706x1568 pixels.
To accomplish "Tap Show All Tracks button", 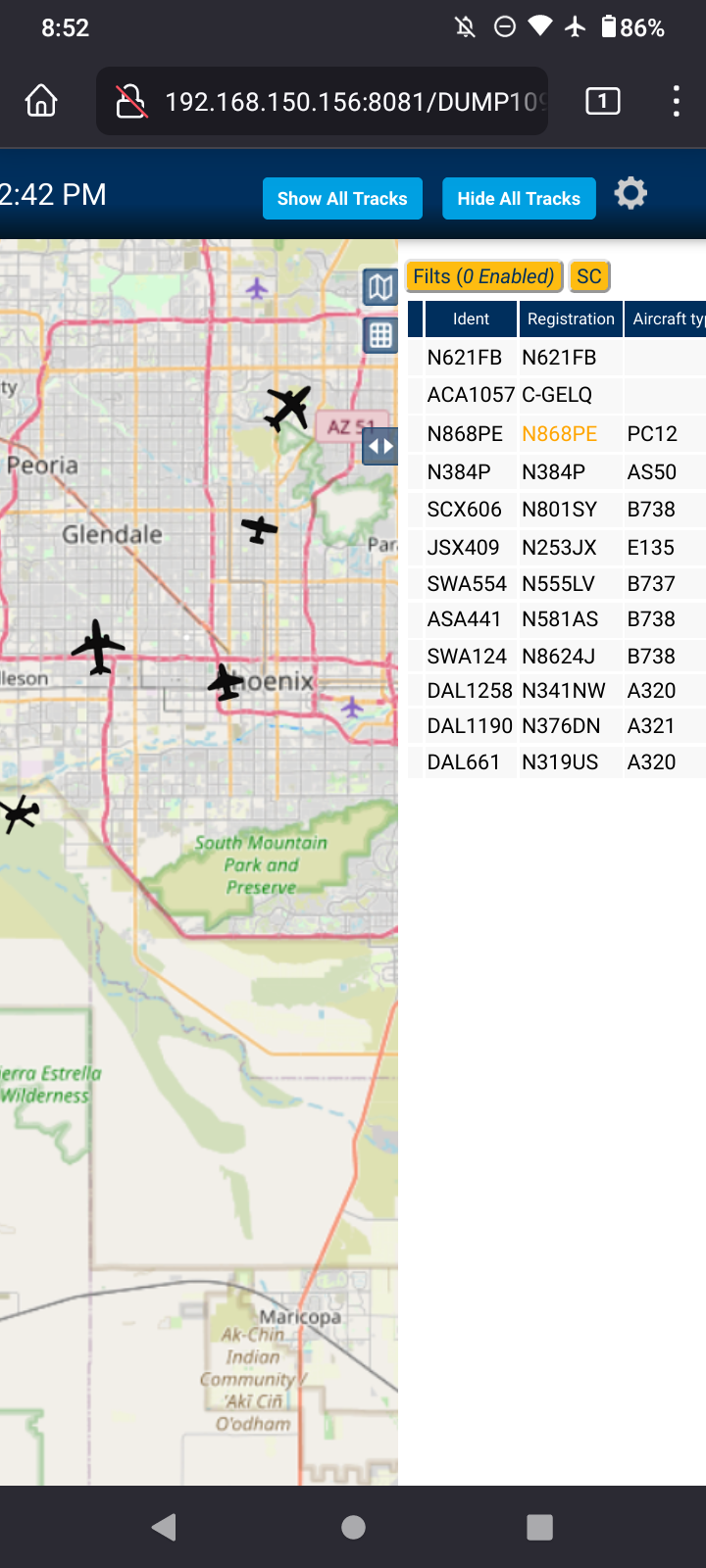I will click(342, 199).
